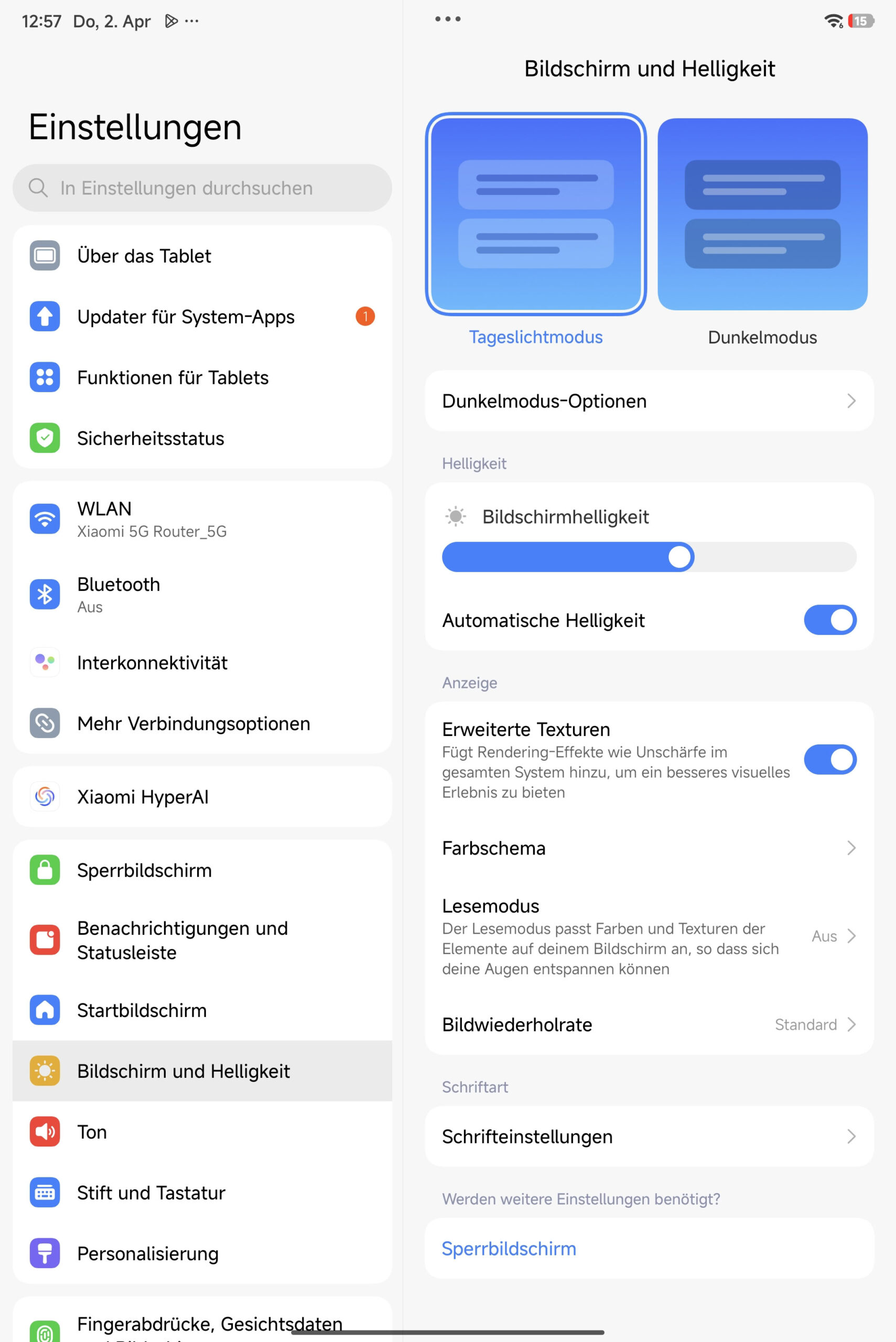Image resolution: width=896 pixels, height=1342 pixels.
Task: Open Ton settings
Action: [202, 1132]
